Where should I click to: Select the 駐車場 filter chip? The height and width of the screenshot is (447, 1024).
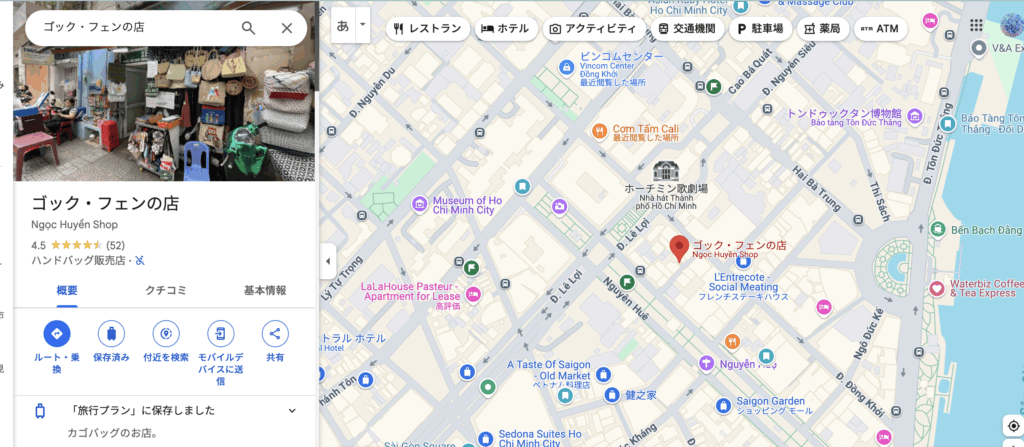(759, 29)
